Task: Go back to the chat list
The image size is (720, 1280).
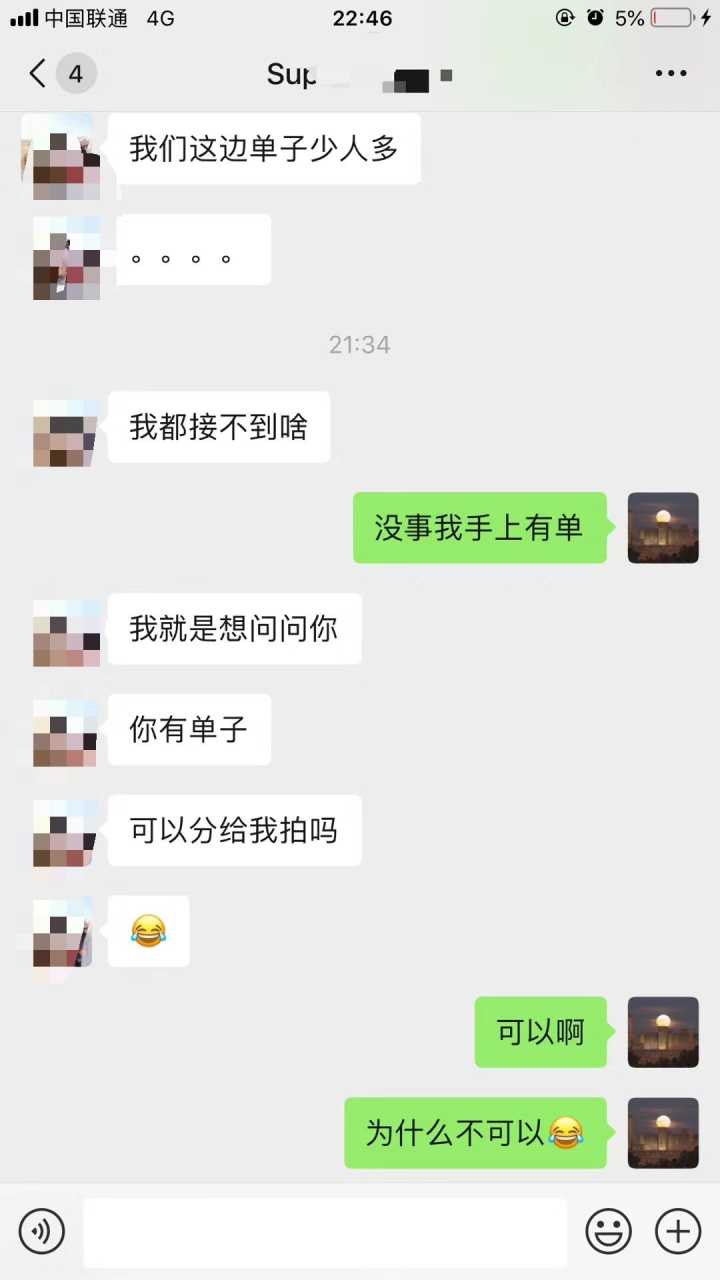Action: (38, 74)
